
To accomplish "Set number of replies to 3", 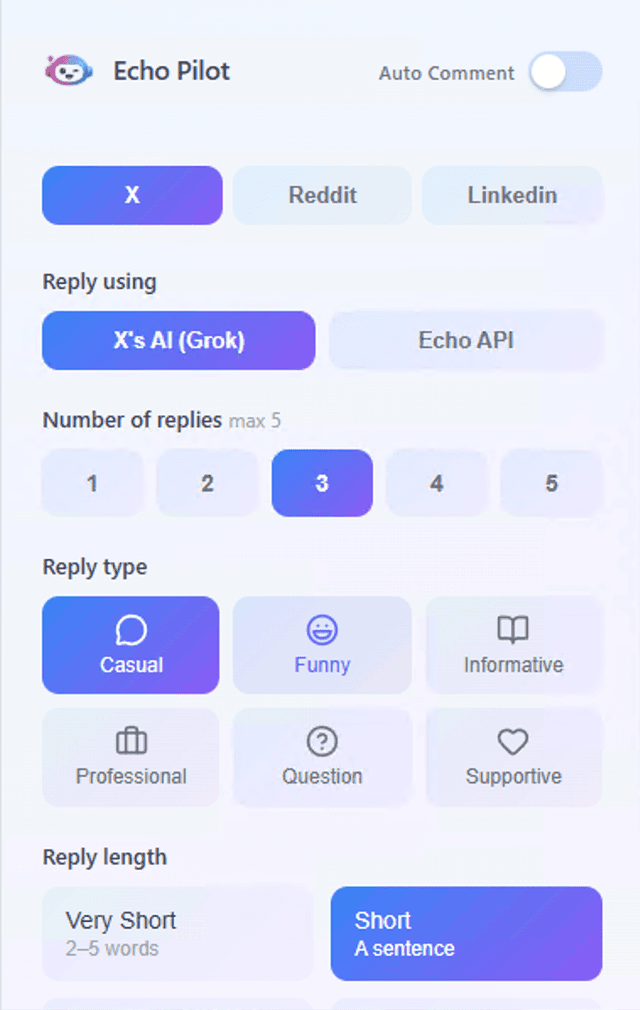I will point(322,483).
